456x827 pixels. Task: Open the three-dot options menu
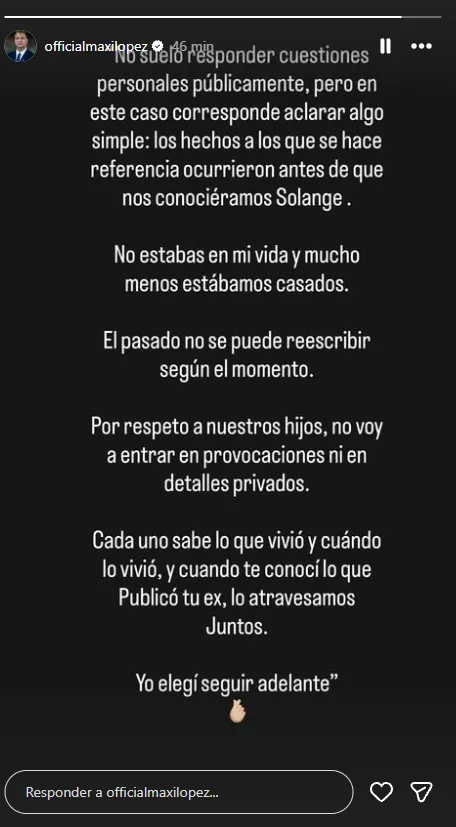click(421, 46)
